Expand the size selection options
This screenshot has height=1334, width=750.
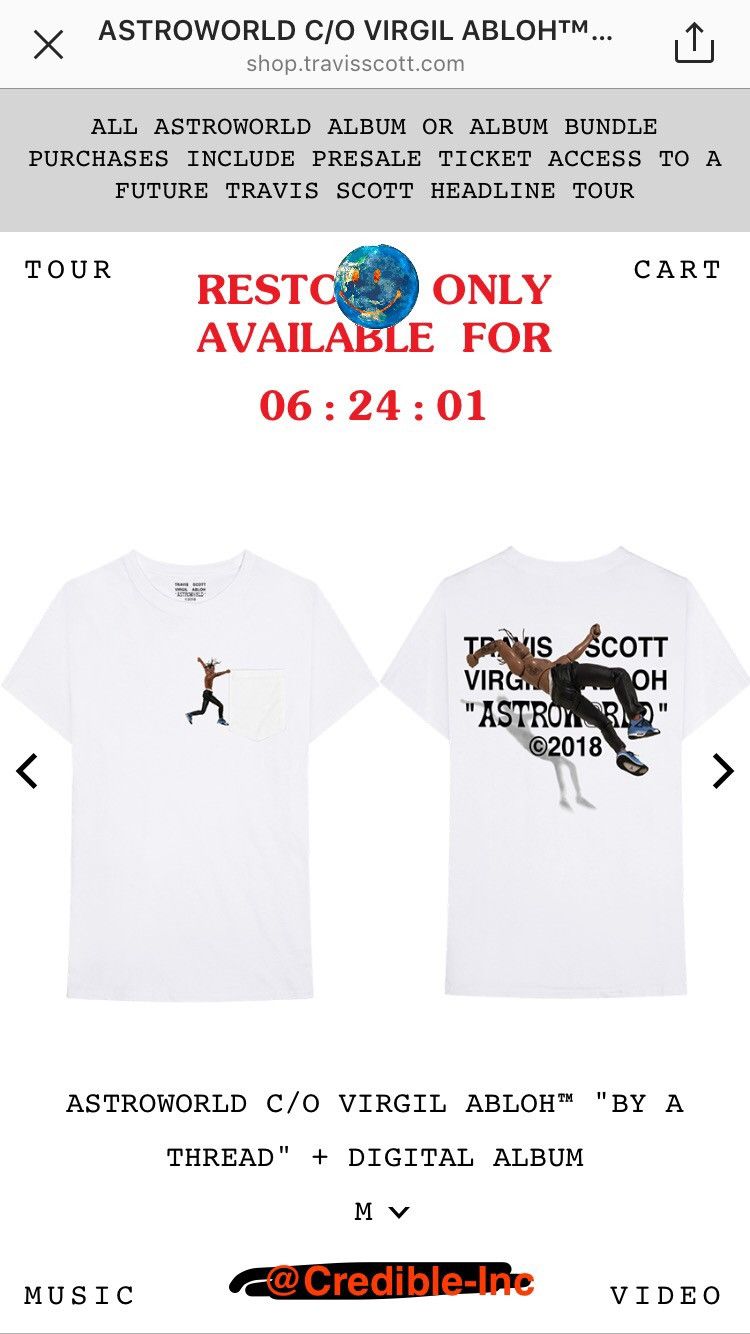click(x=375, y=1210)
